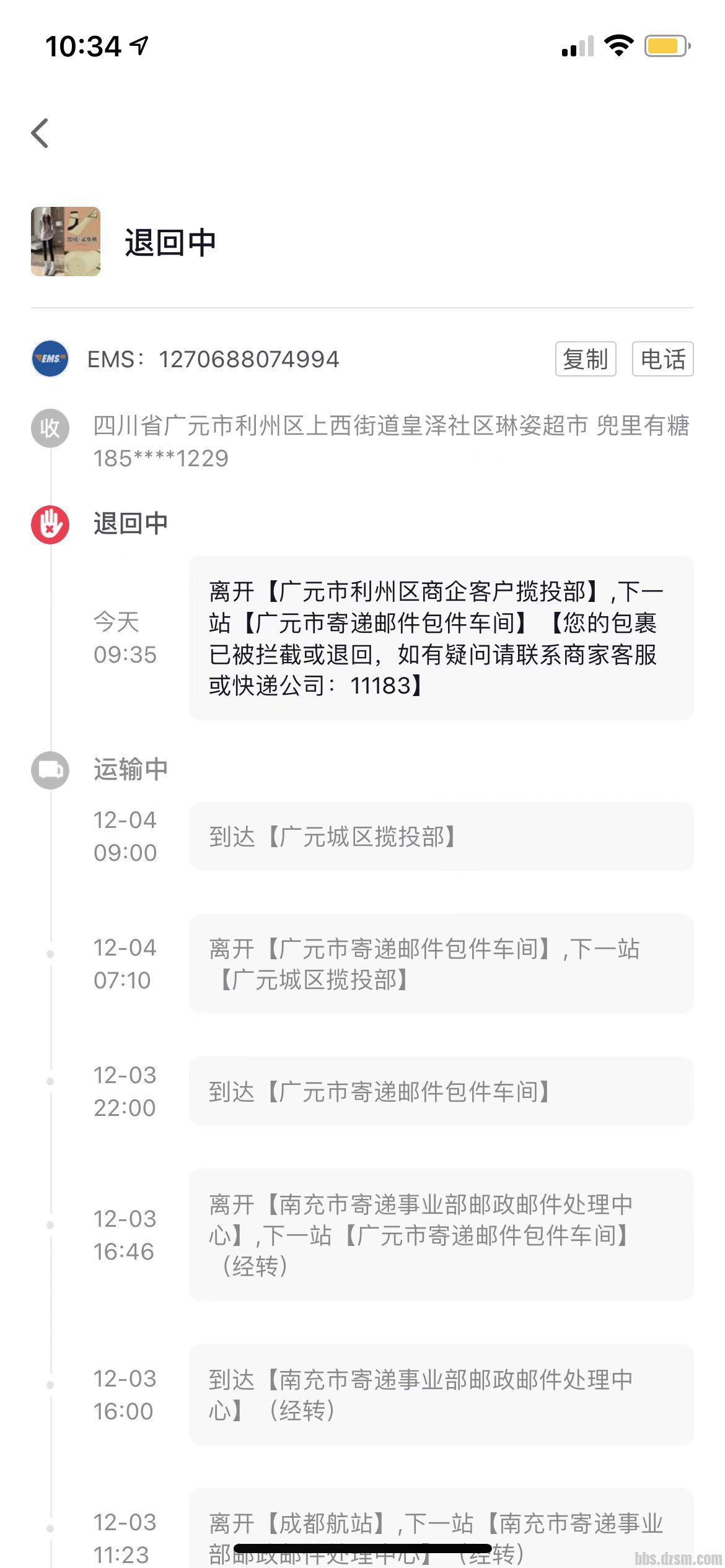This screenshot has width=725, height=1568.
Task: Go back using the top-left arrow
Action: (40, 133)
